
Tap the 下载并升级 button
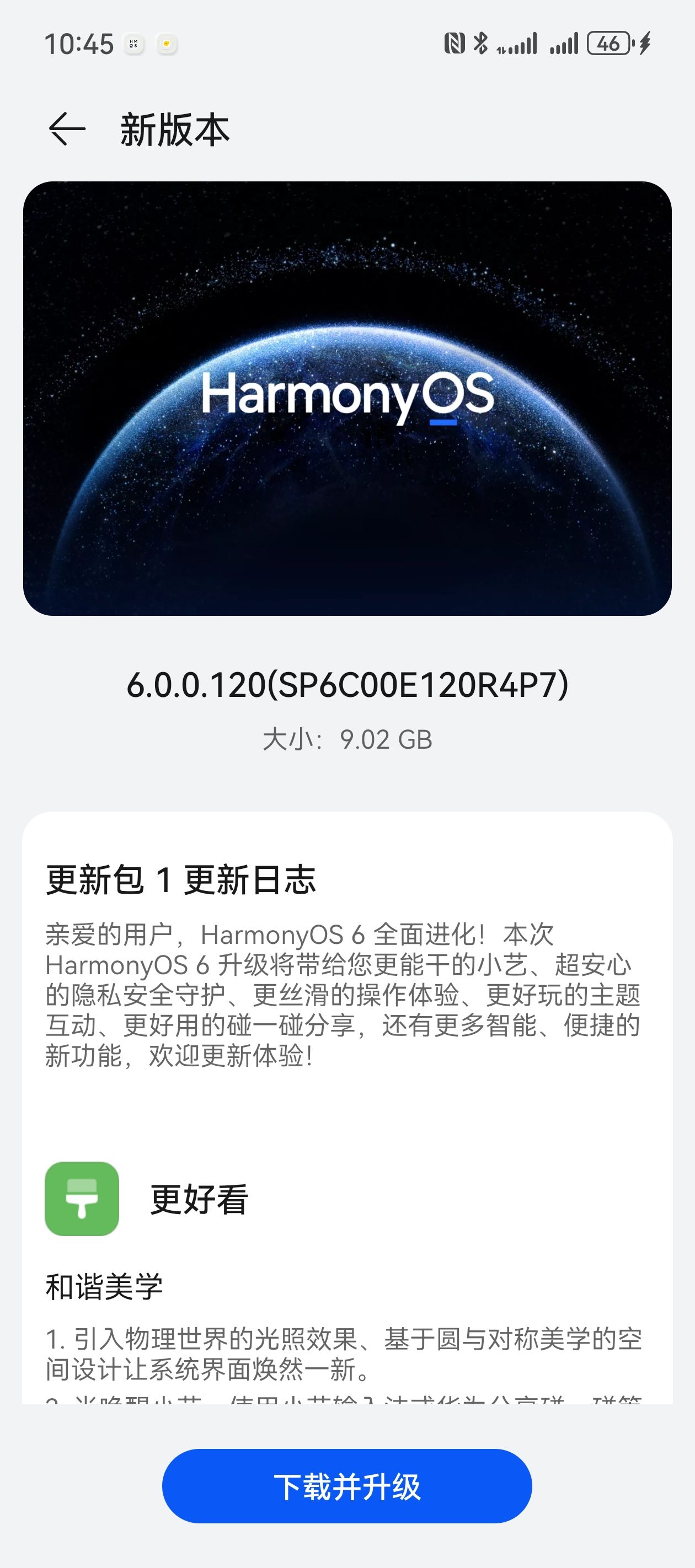346,1486
